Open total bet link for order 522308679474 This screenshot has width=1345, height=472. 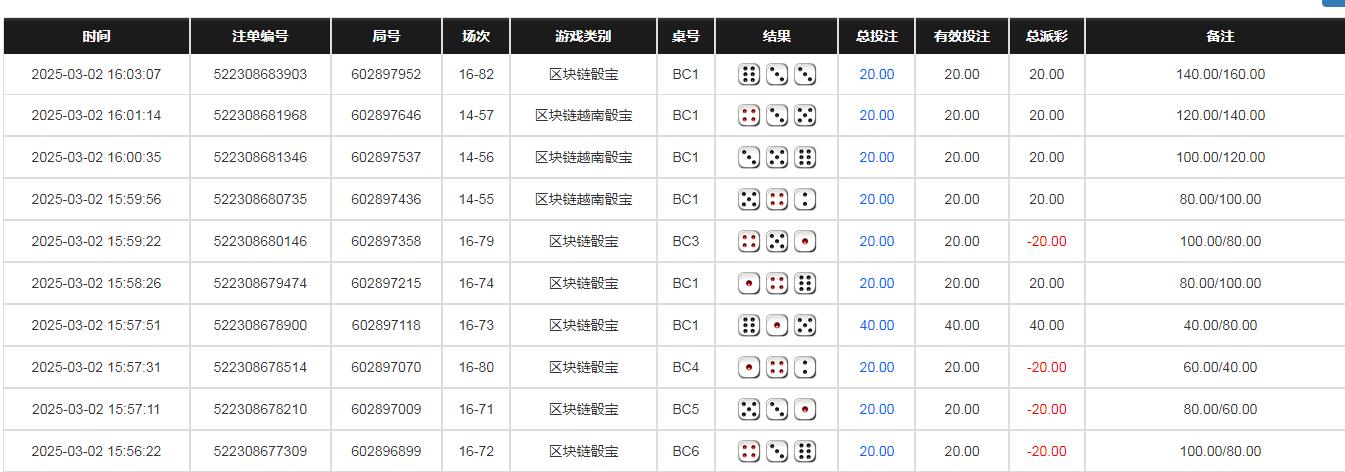[x=876, y=284]
